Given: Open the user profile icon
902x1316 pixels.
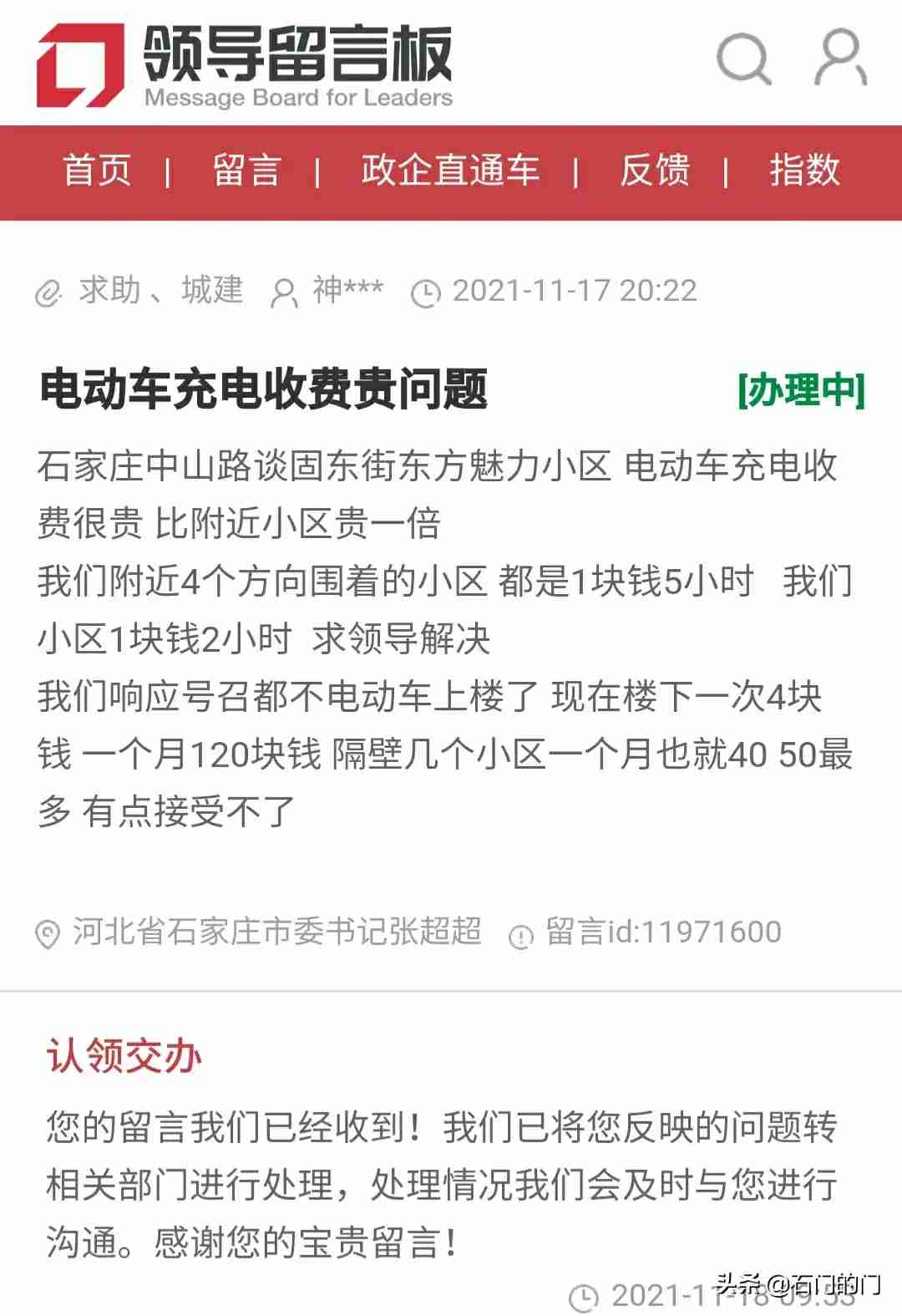Looking at the screenshot, I should tap(840, 58).
